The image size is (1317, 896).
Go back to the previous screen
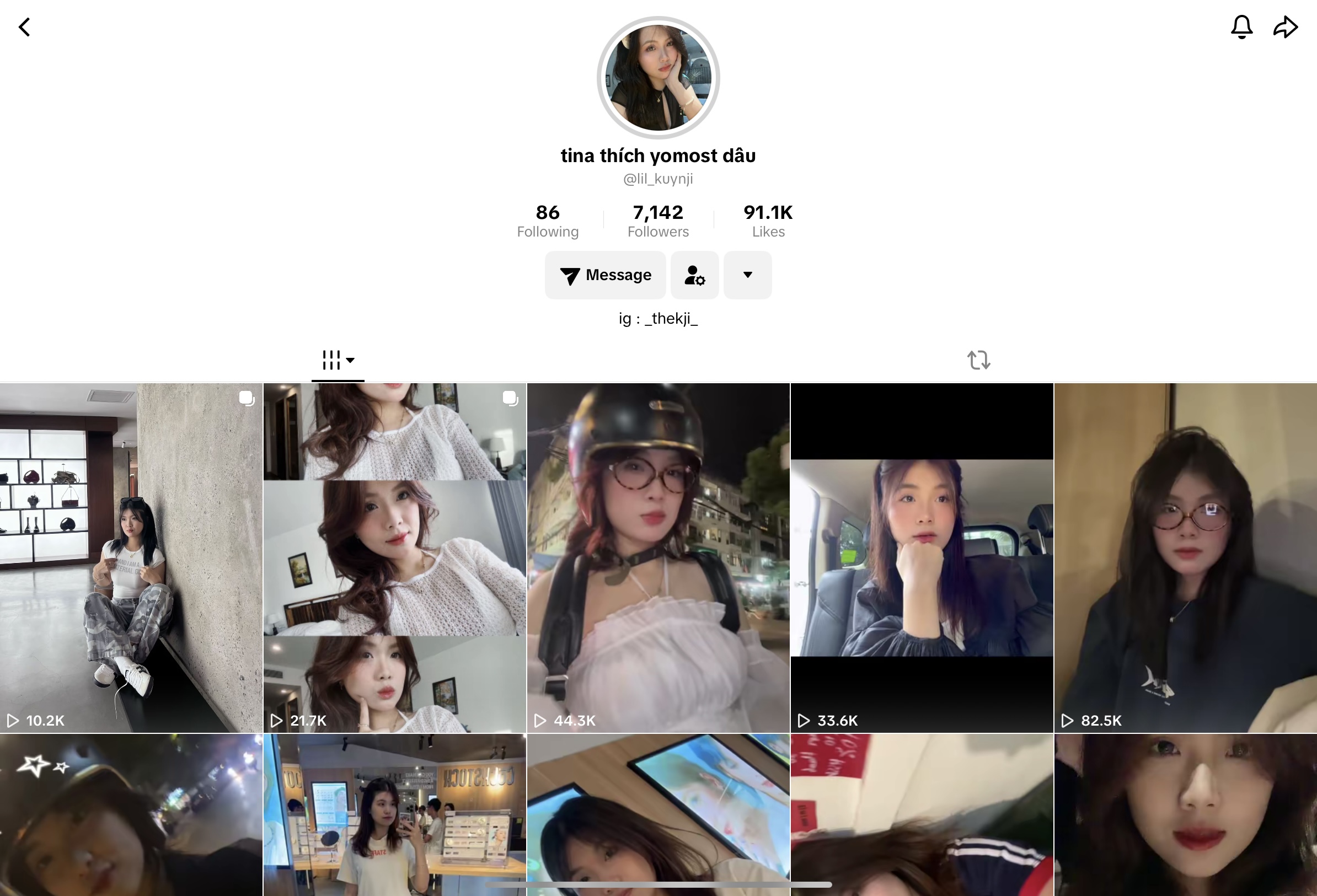24,26
